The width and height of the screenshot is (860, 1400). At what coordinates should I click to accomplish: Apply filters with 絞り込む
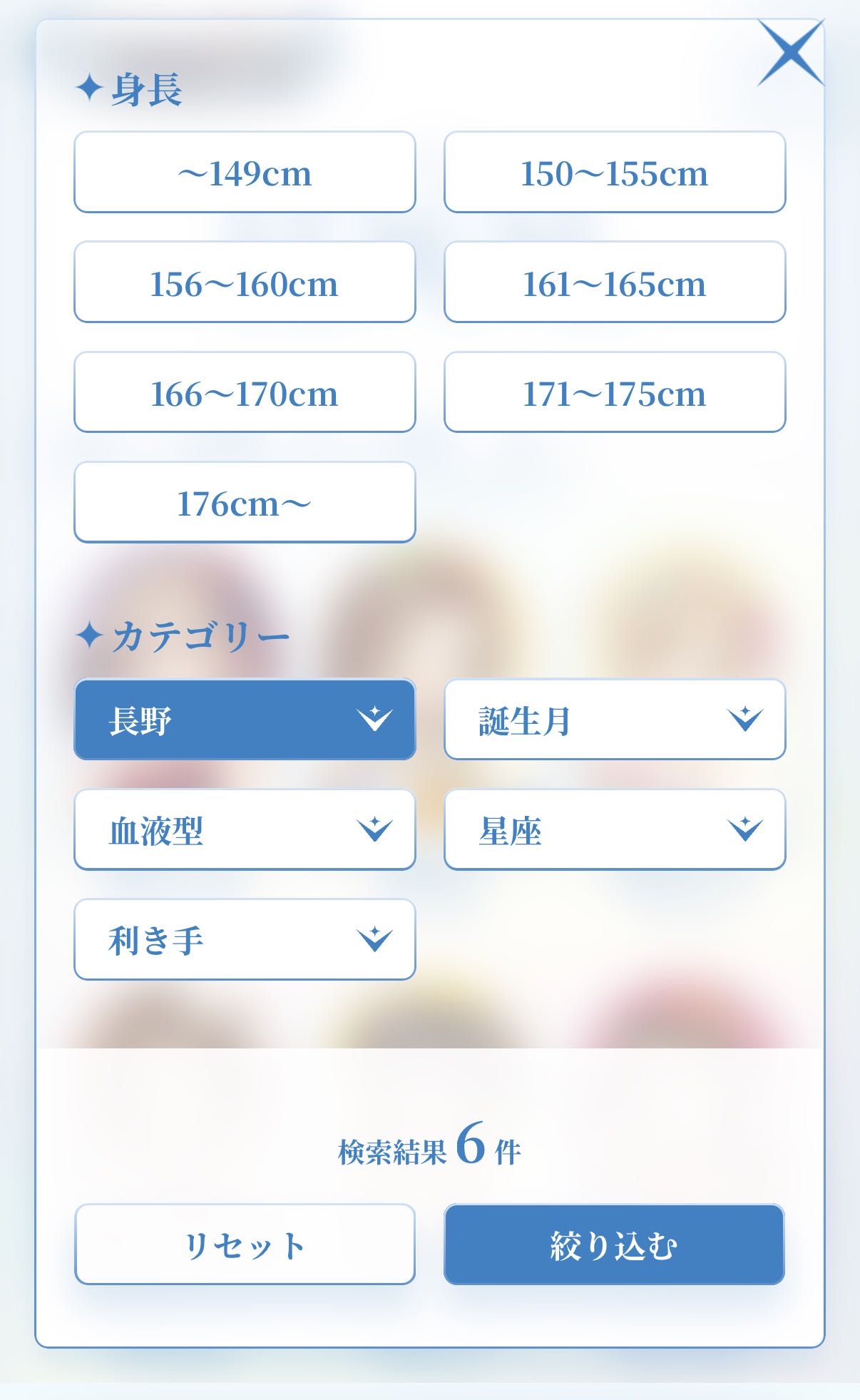coord(614,1245)
